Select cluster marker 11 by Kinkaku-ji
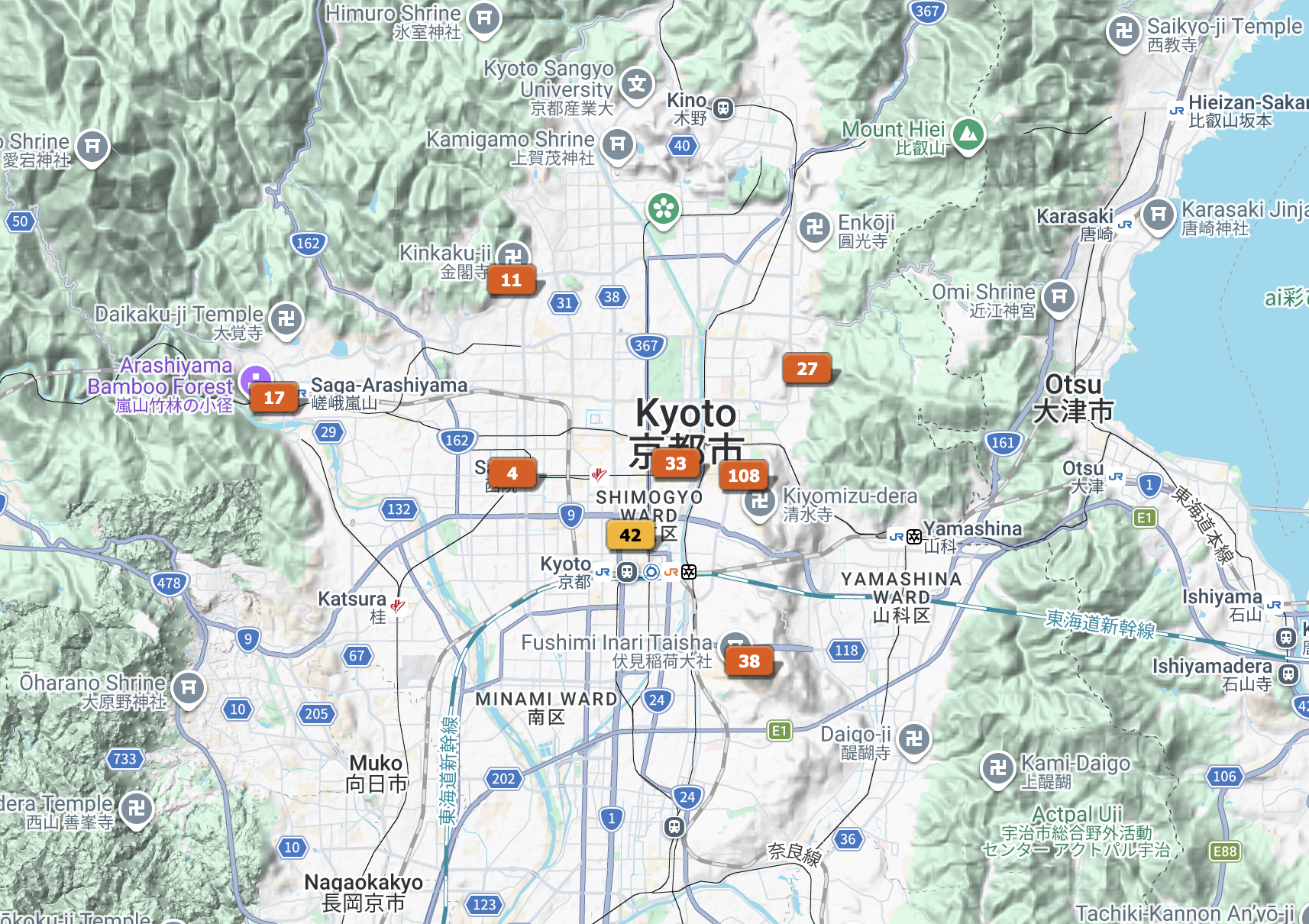Screen dimensions: 1309x924 511,280
